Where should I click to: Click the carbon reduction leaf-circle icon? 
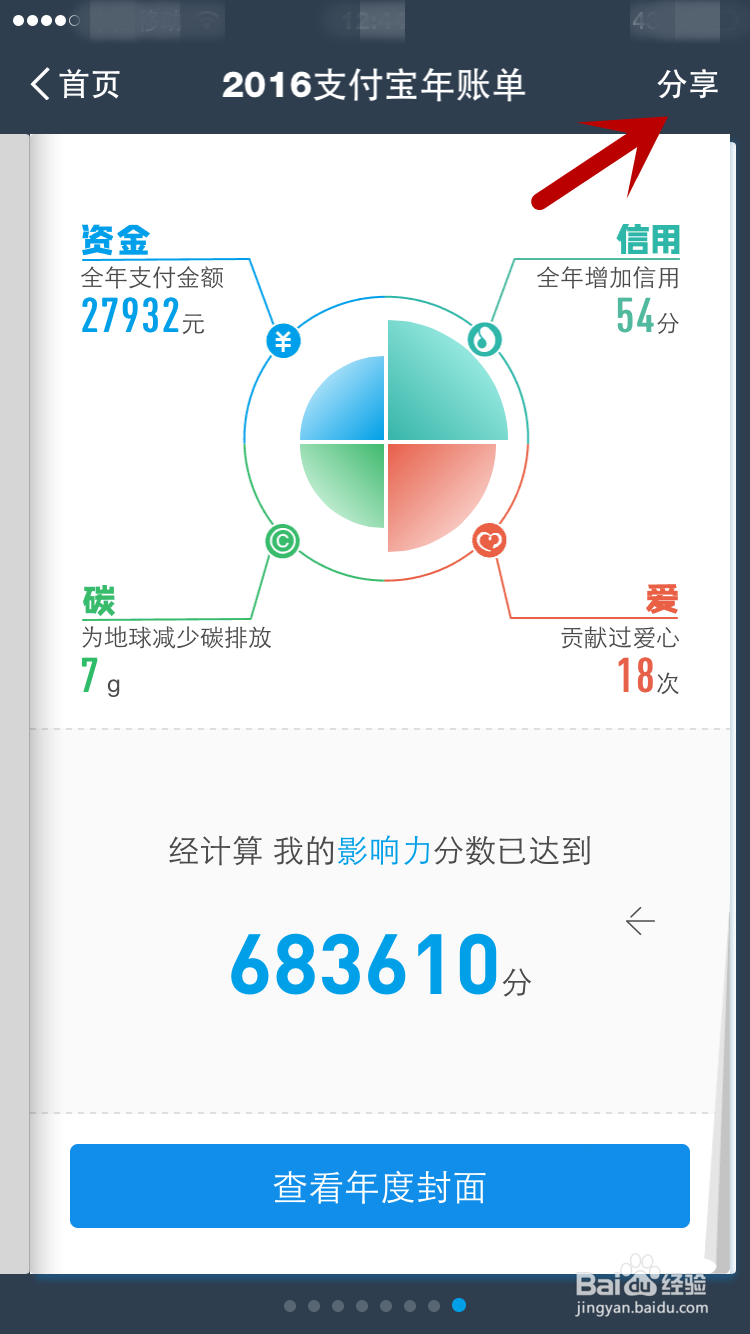[x=281, y=538]
